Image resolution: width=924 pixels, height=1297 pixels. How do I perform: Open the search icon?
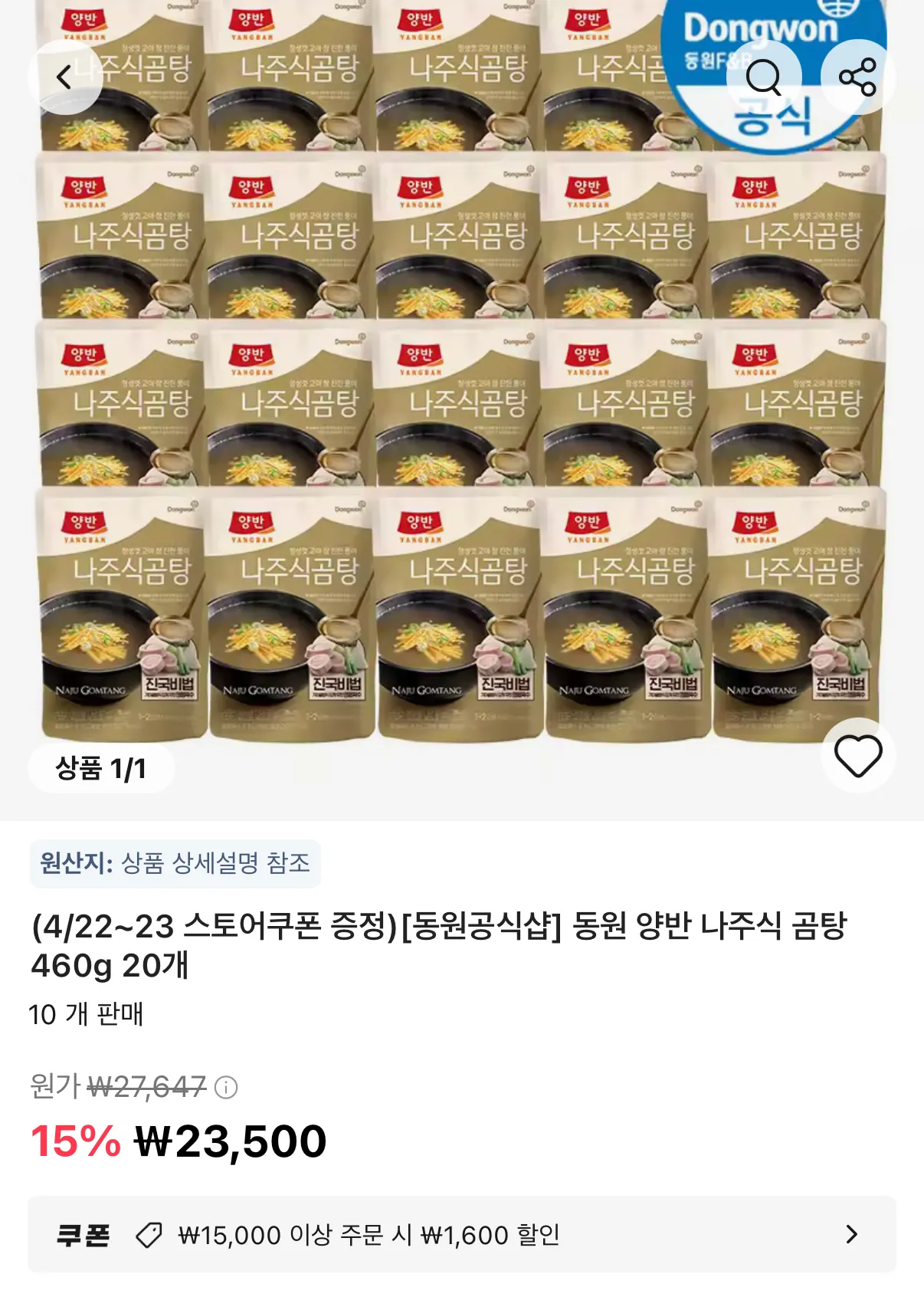(763, 77)
